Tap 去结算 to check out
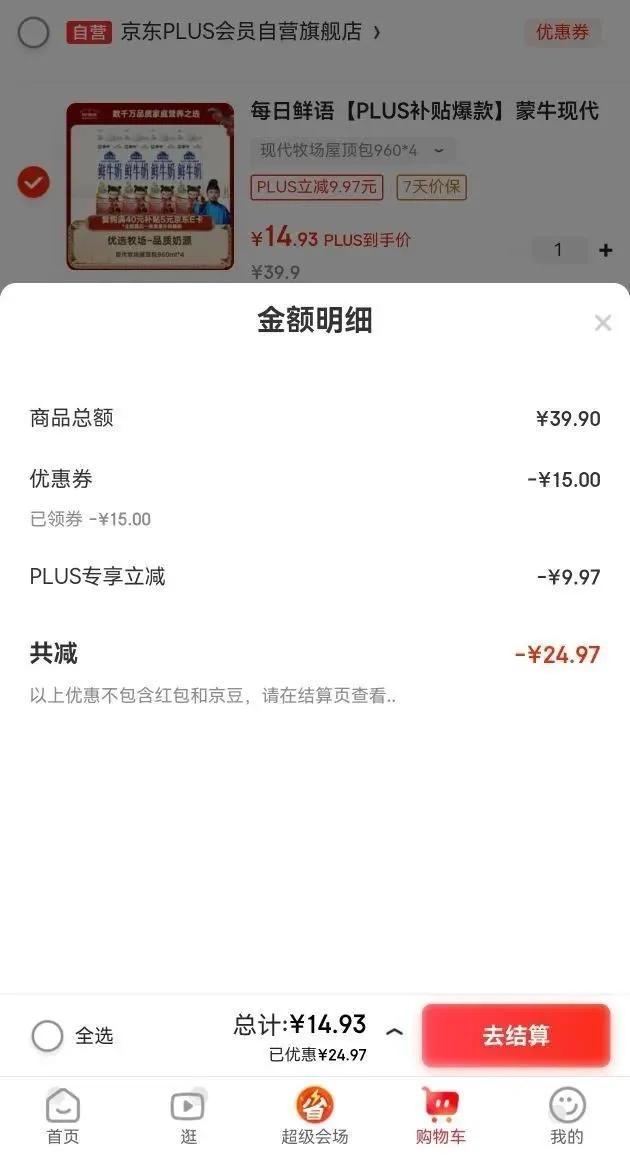The image size is (630, 1157). pyautogui.click(x=516, y=1035)
